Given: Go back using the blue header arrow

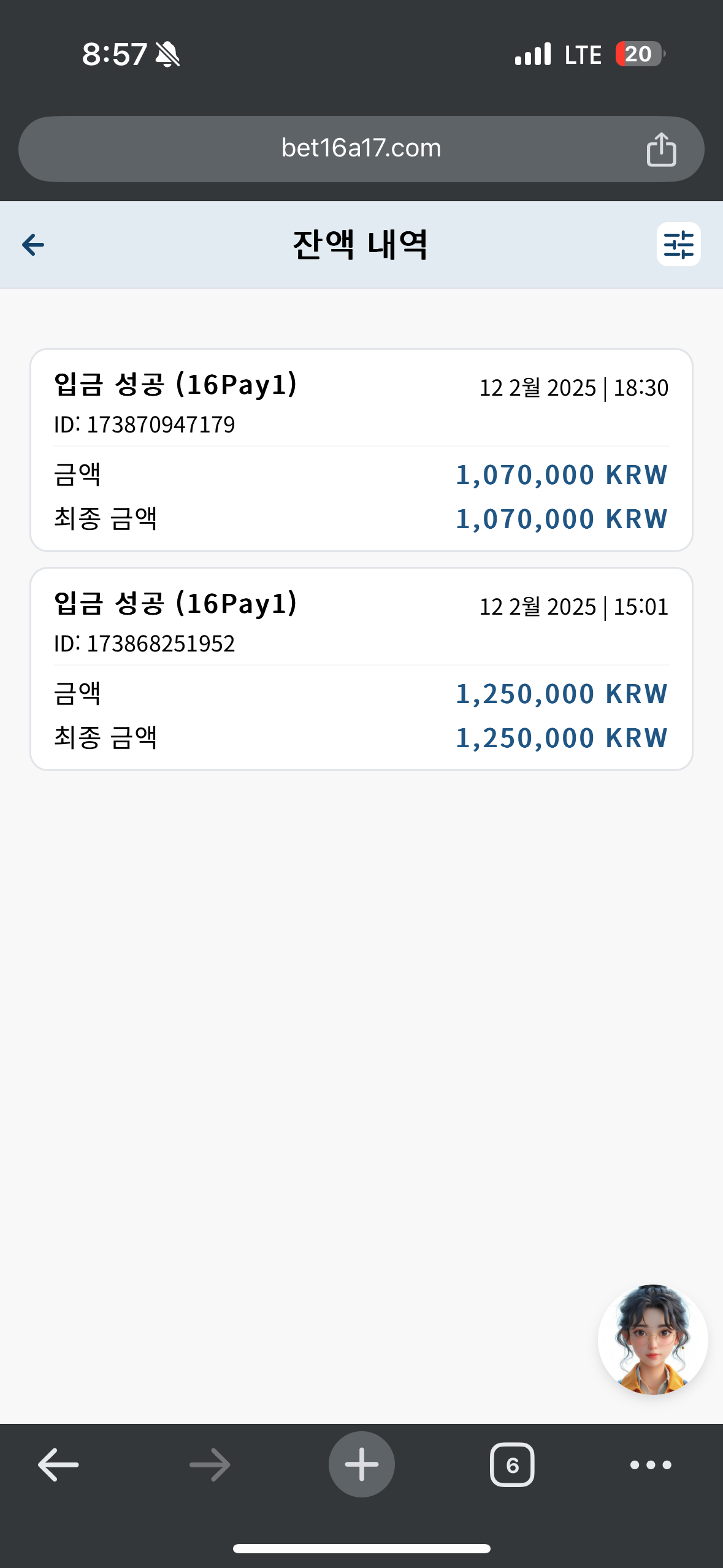Looking at the screenshot, I should tap(33, 245).
